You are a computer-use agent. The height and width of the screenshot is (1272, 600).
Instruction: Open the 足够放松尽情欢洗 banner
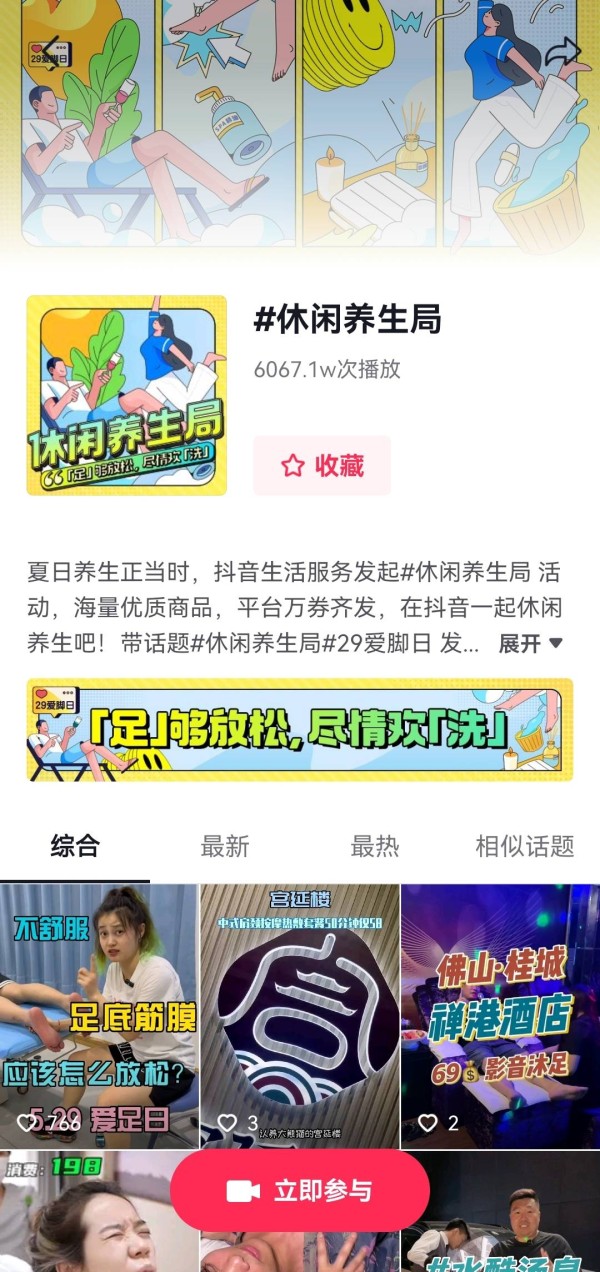point(300,730)
